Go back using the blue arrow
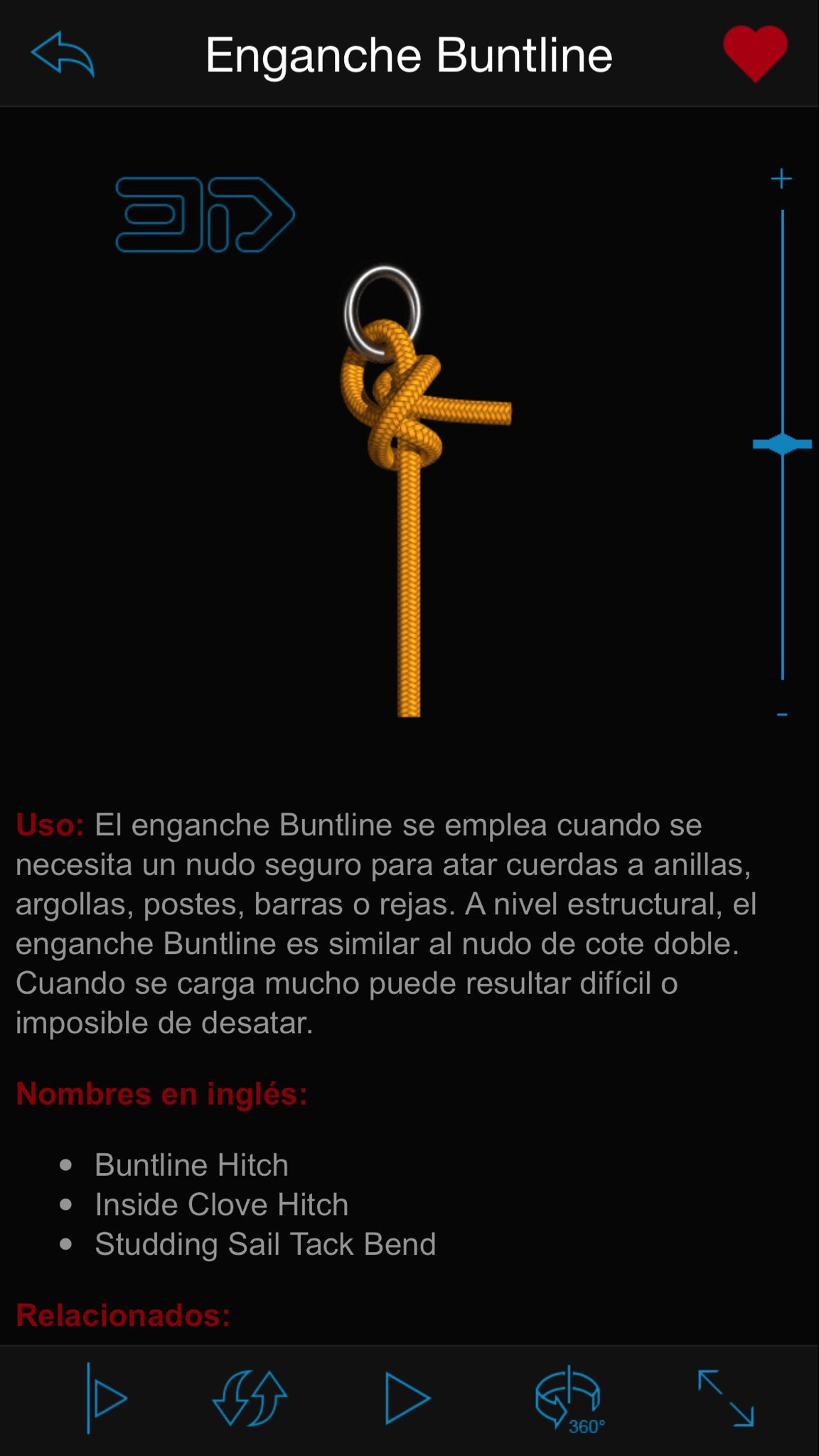Viewport: 819px width, 1456px height. 63,54
